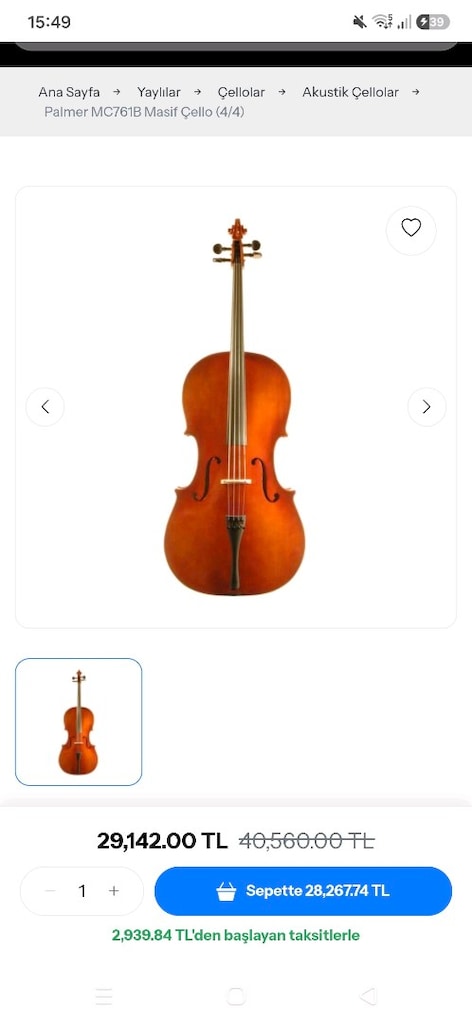472x1024 pixels.
Task: Tap the system back button
Action: (x=368, y=996)
